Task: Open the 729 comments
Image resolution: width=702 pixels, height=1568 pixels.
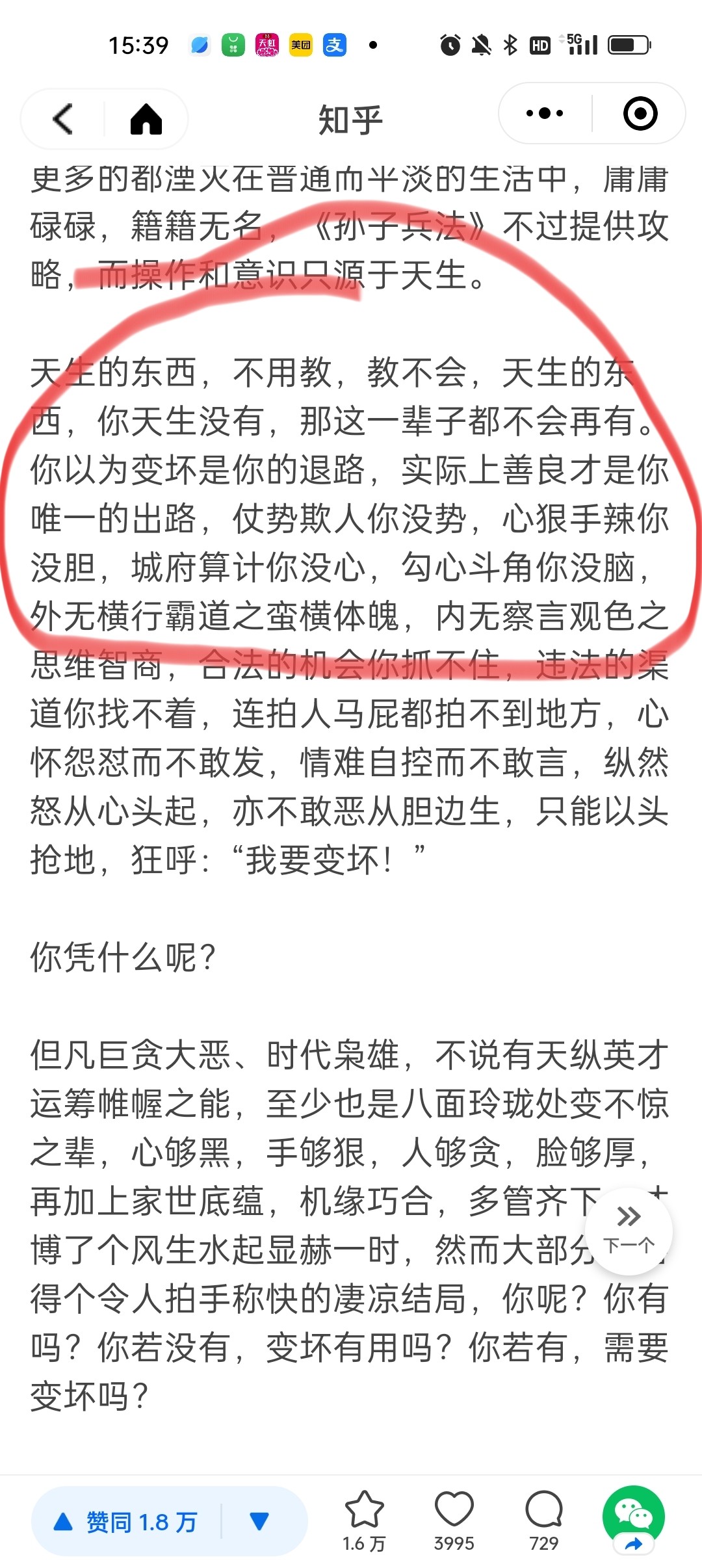Action: [543, 1520]
